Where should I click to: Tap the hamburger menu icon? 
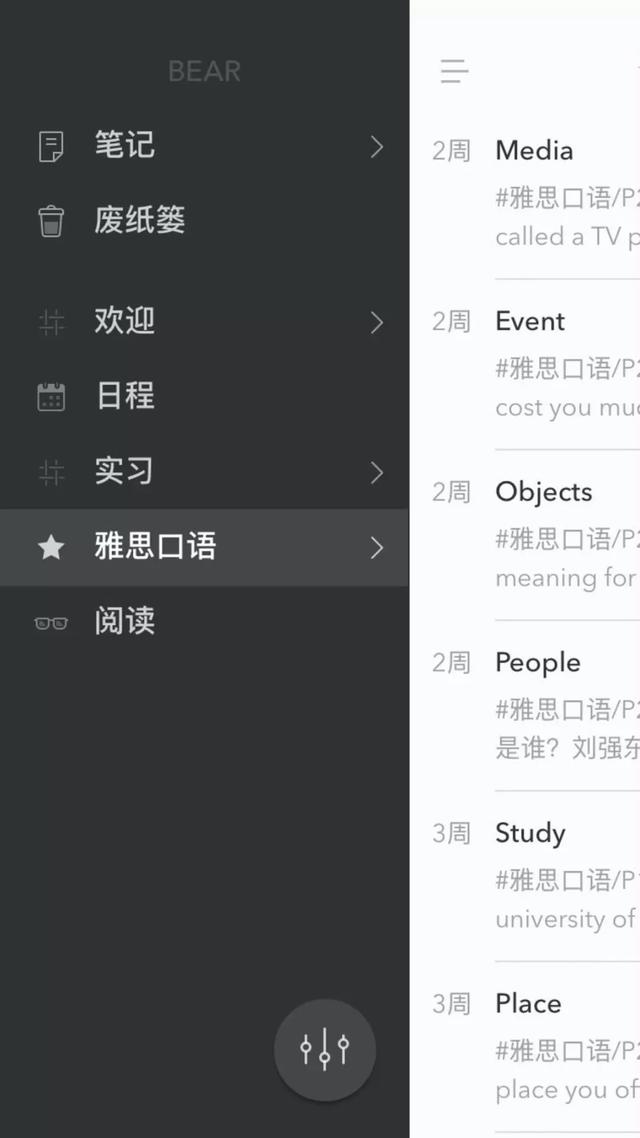pyautogui.click(x=454, y=71)
